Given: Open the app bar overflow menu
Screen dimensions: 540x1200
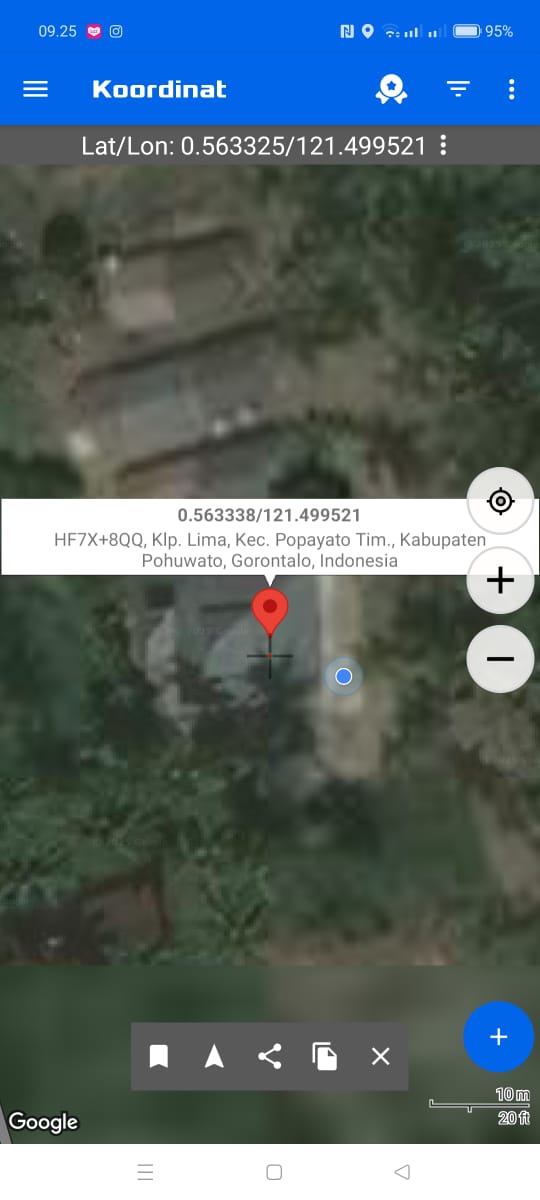Looking at the screenshot, I should click(511, 89).
